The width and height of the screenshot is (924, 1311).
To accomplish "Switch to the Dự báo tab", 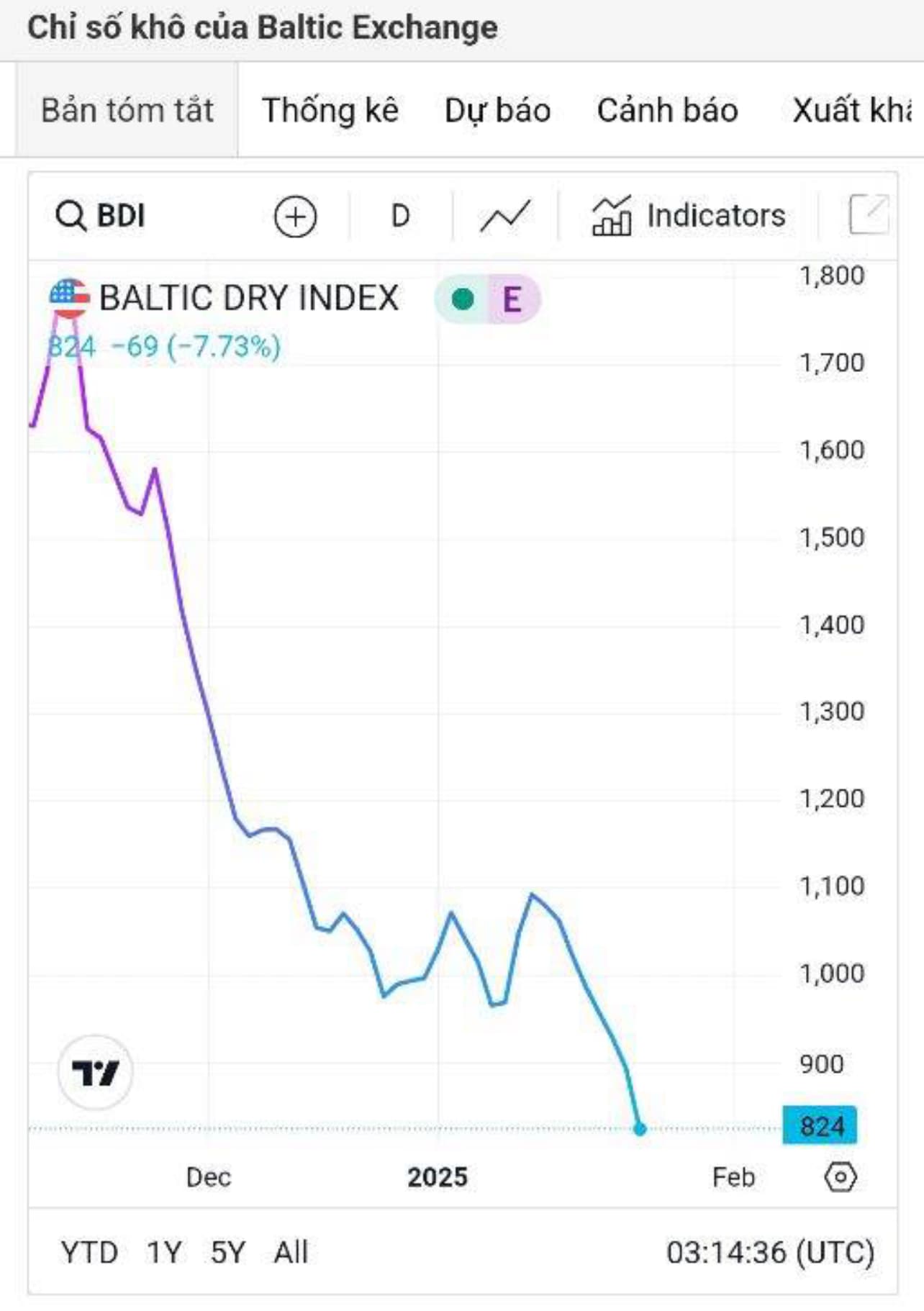I will pyautogui.click(x=497, y=111).
